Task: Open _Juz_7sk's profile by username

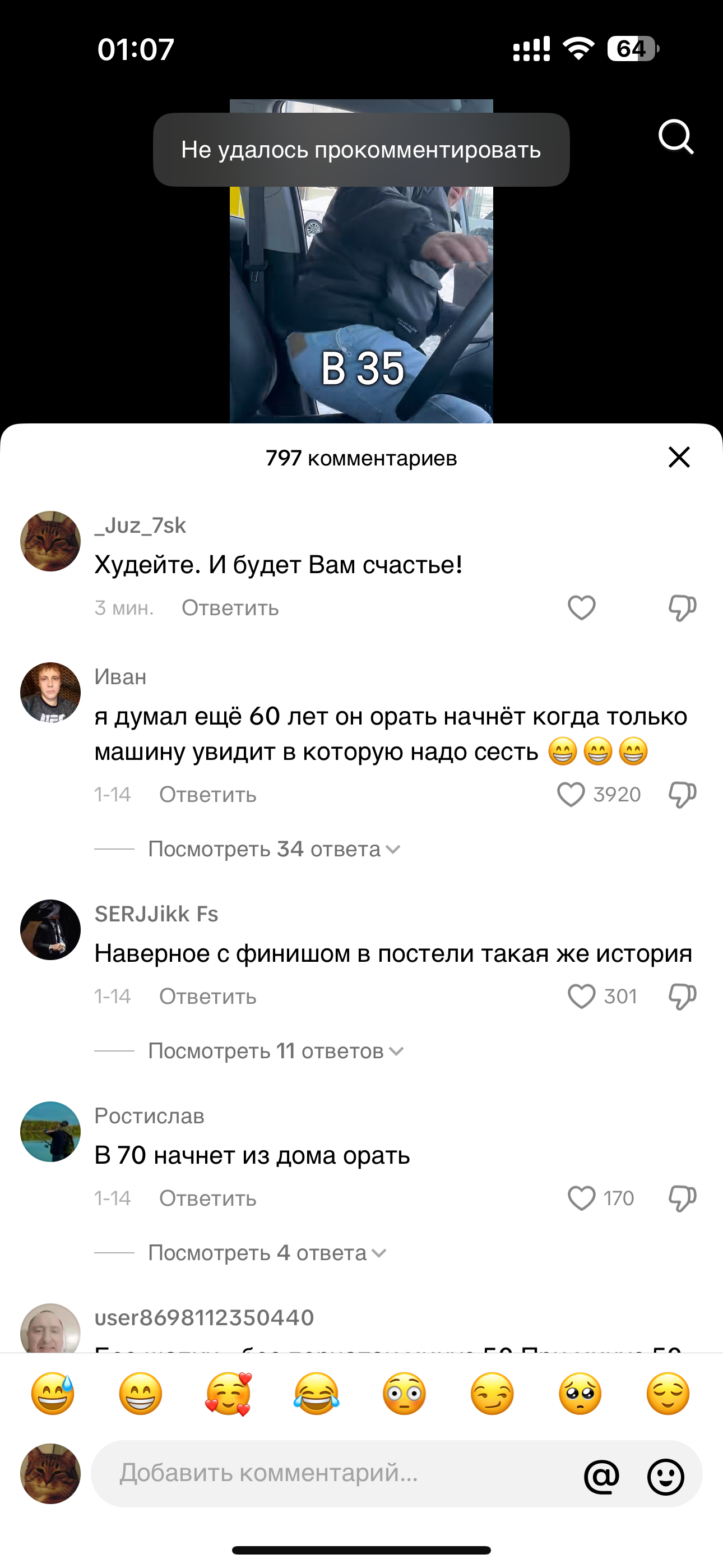Action: click(x=140, y=525)
